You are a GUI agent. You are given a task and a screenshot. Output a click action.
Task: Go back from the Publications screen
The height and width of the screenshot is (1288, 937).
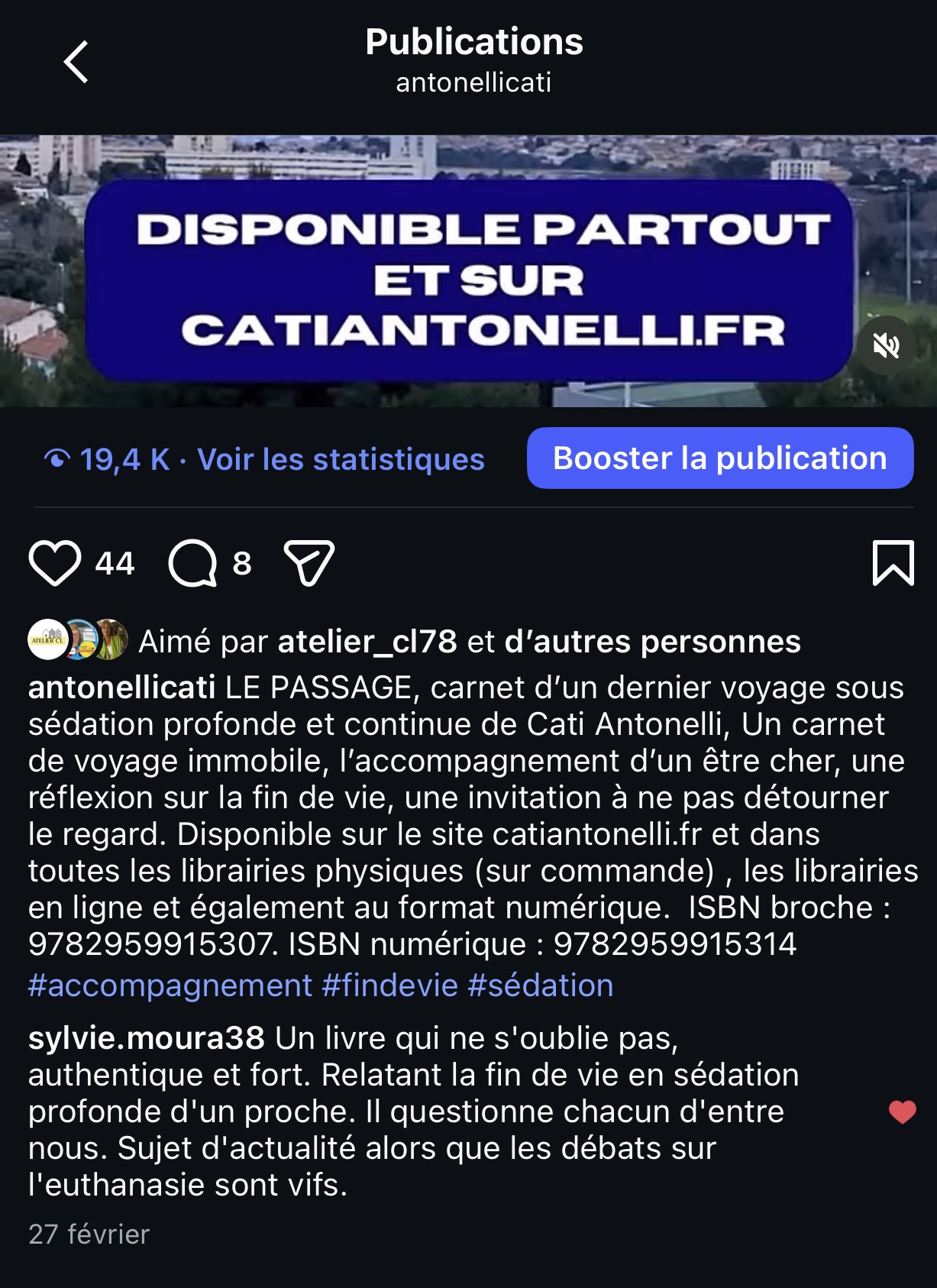pos(76,62)
